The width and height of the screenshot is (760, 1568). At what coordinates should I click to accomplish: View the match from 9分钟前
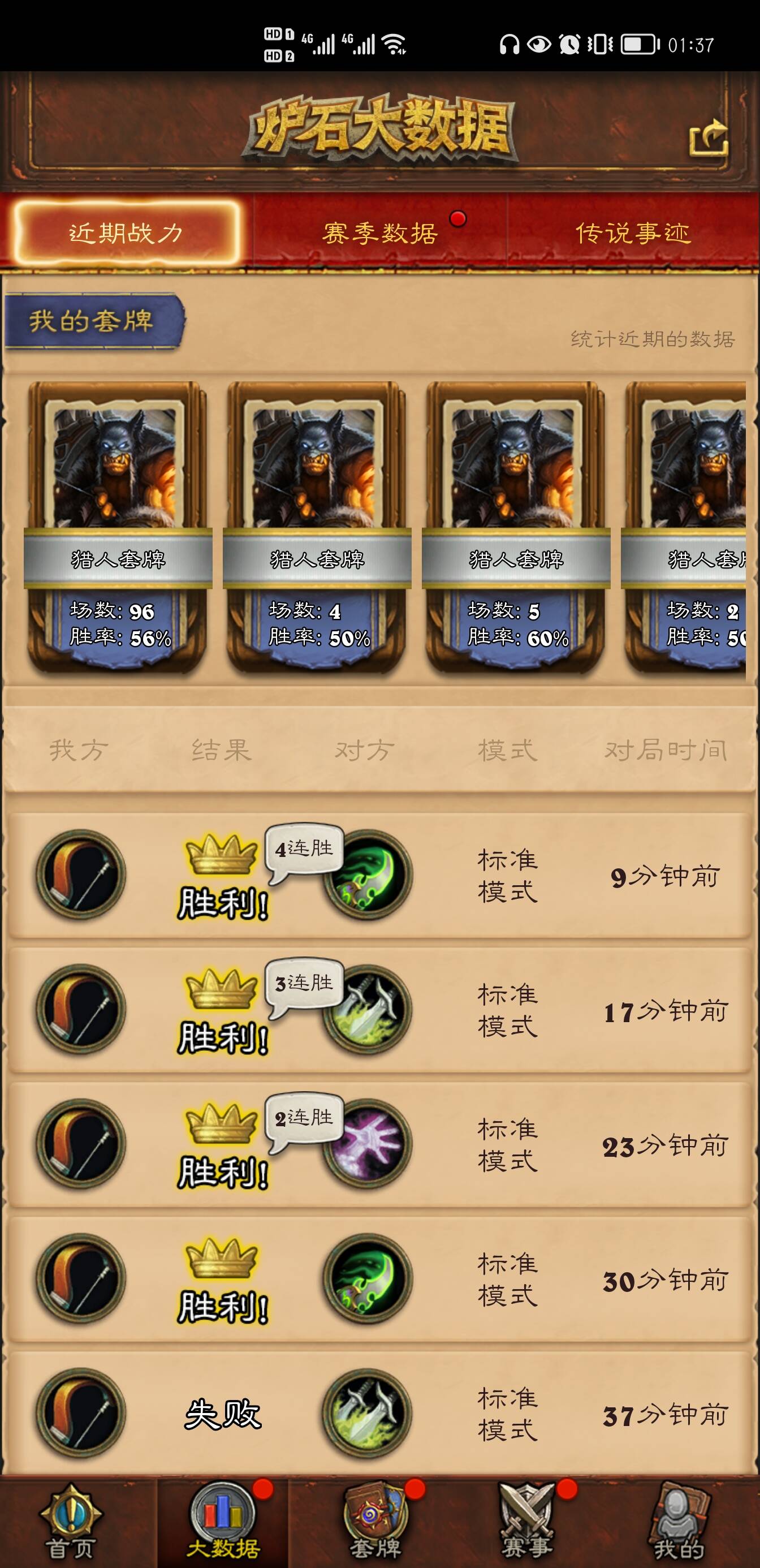tap(379, 875)
